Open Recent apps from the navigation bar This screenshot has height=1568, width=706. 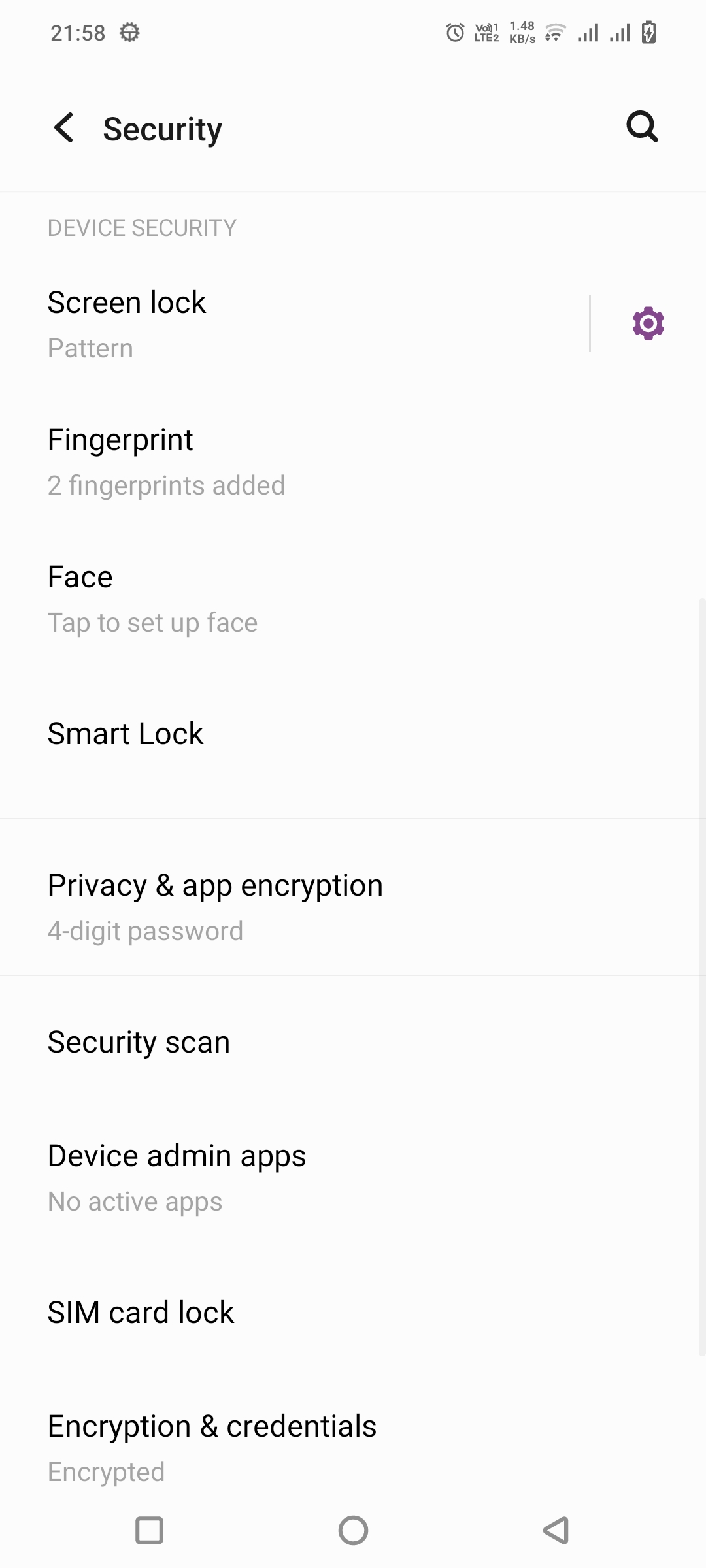tap(149, 1529)
